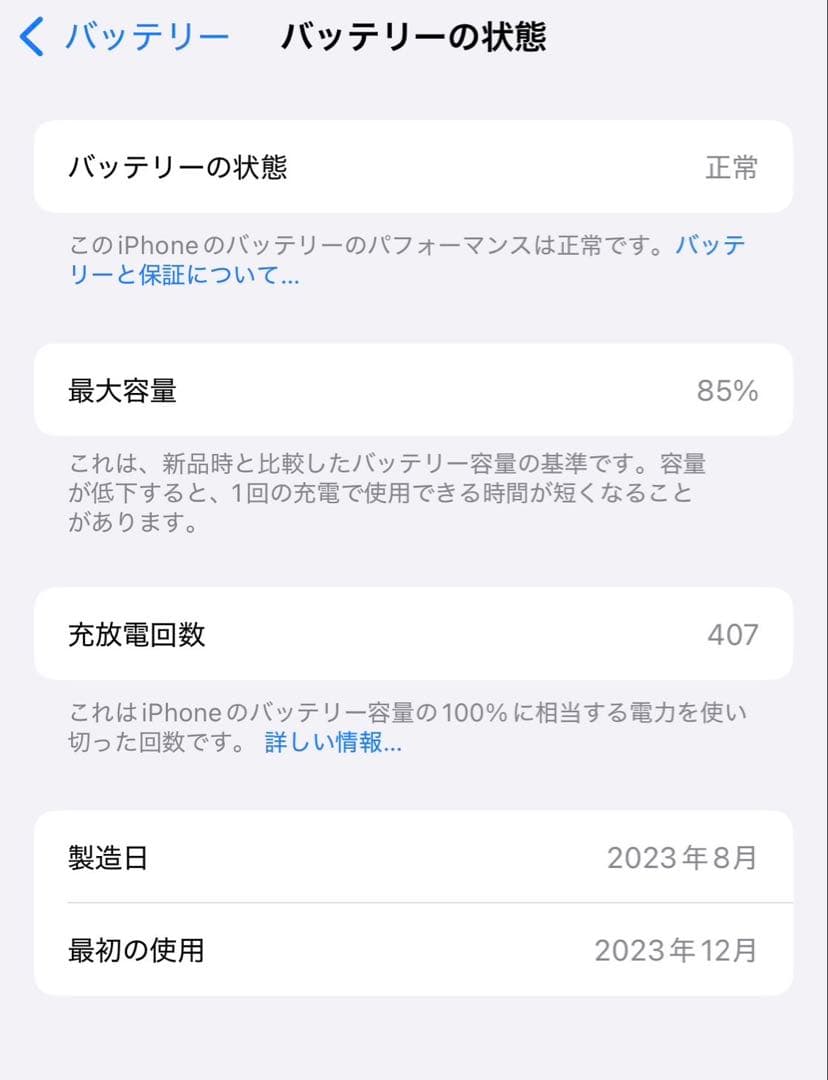Image resolution: width=828 pixels, height=1080 pixels.
Task: Select the 2023年8月 manufacture date value
Action: click(684, 857)
